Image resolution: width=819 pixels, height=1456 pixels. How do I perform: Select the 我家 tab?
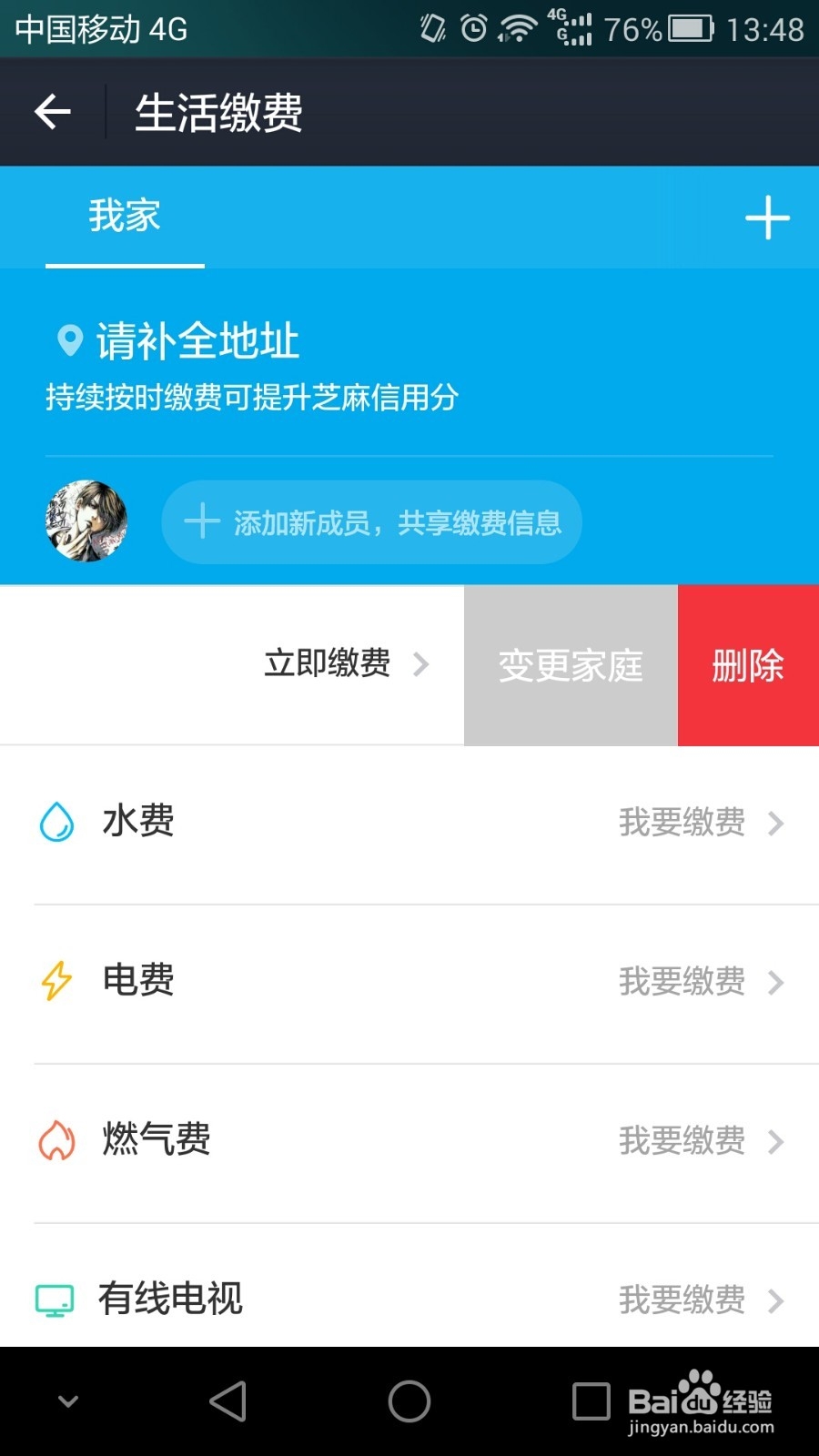pyautogui.click(x=123, y=216)
